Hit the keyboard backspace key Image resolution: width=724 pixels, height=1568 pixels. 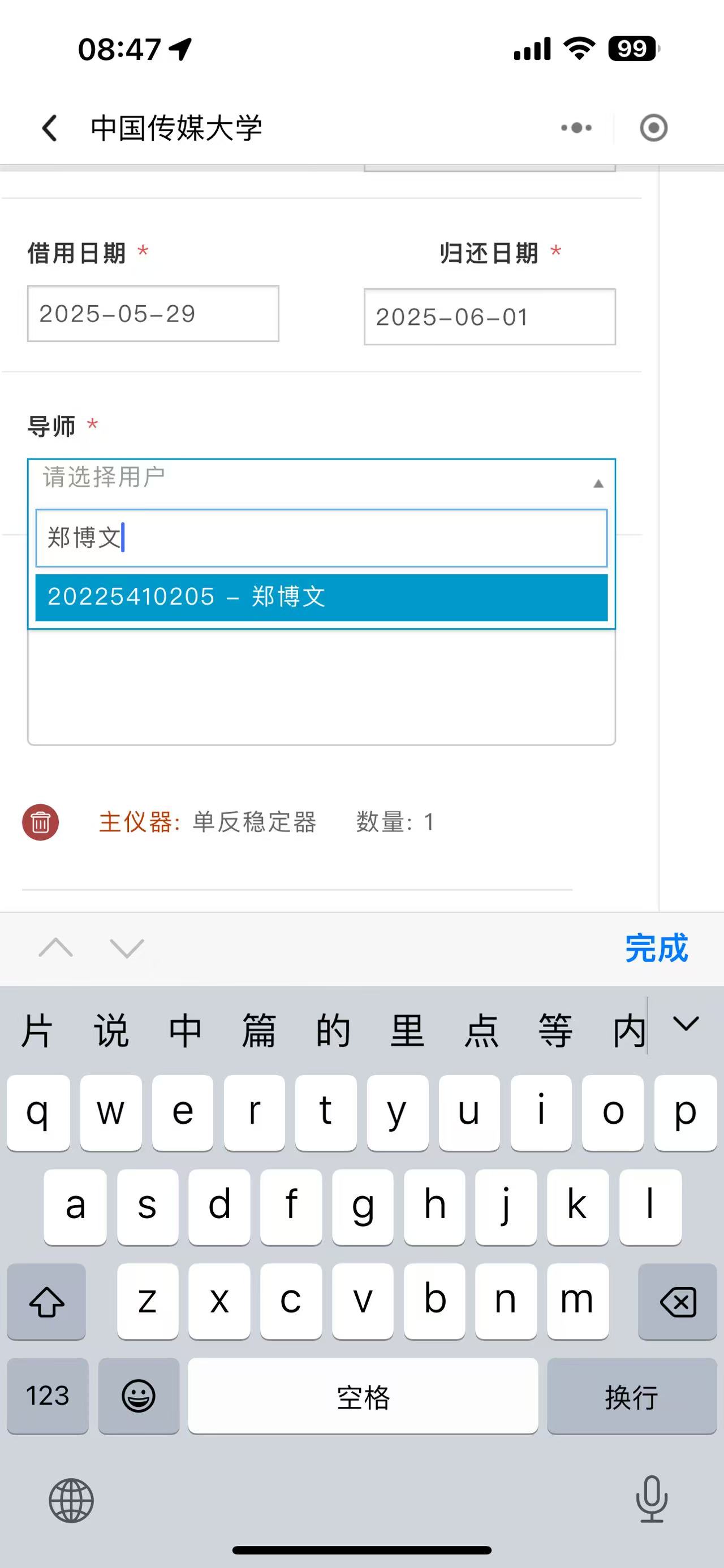677,1302
